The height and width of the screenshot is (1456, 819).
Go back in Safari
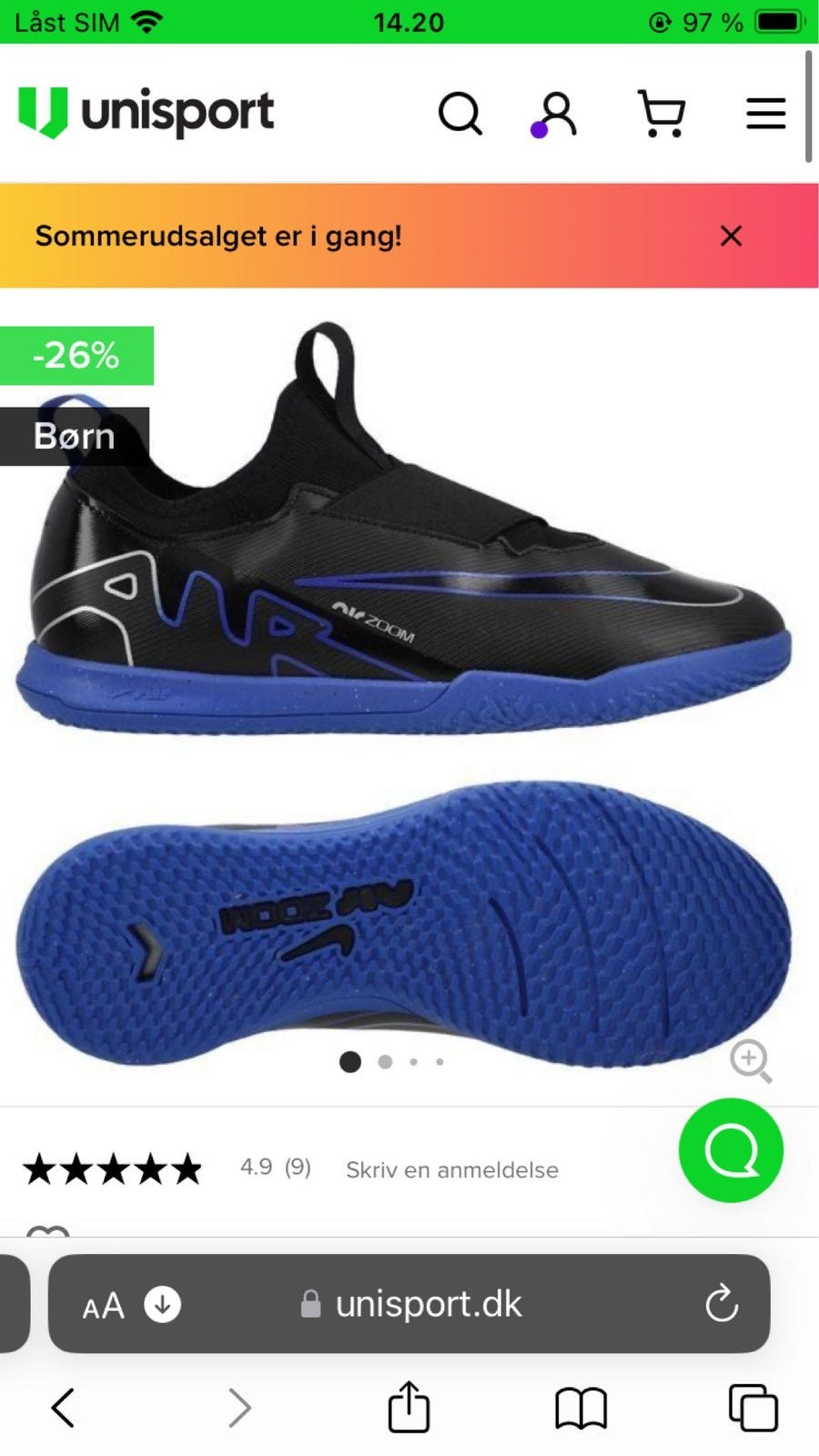coord(63,1408)
